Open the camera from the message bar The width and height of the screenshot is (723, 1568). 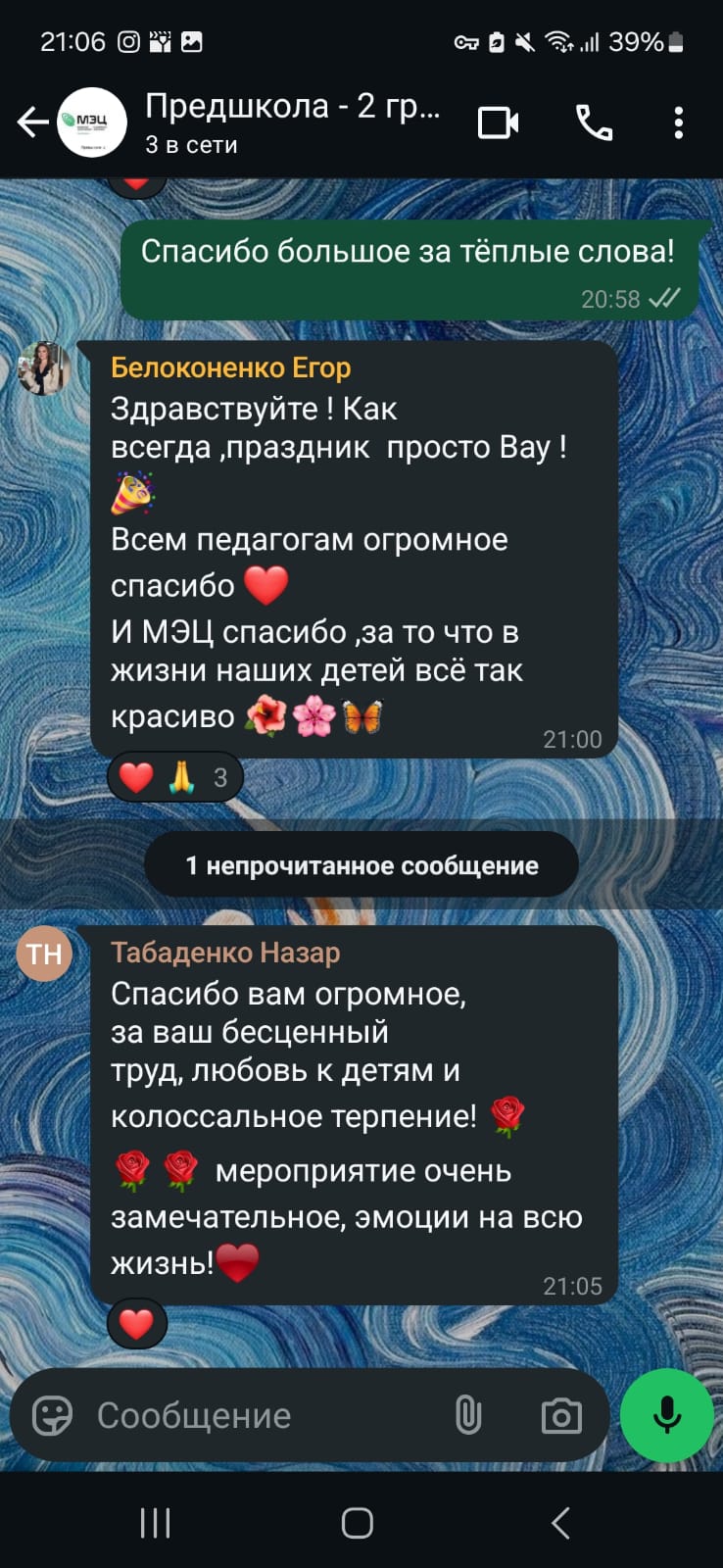[x=561, y=1416]
